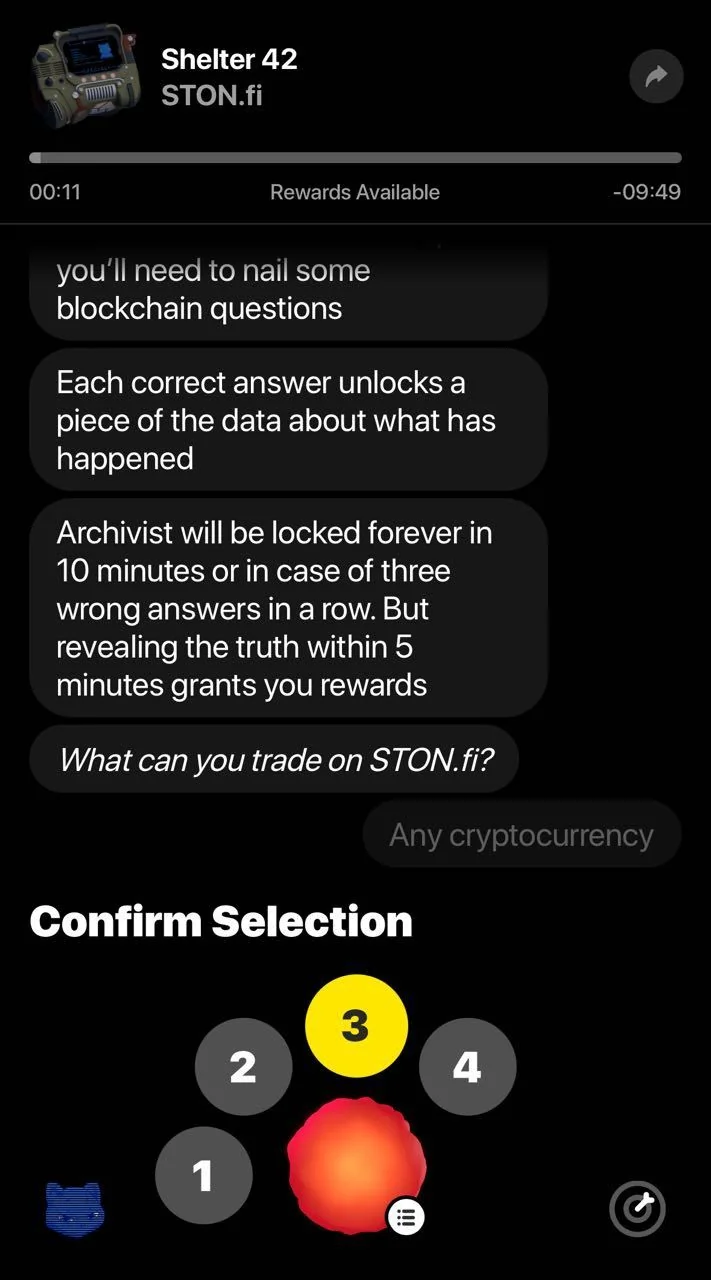The height and width of the screenshot is (1280, 711).
Task: Choose the yellow option 3
Action: pos(356,1025)
